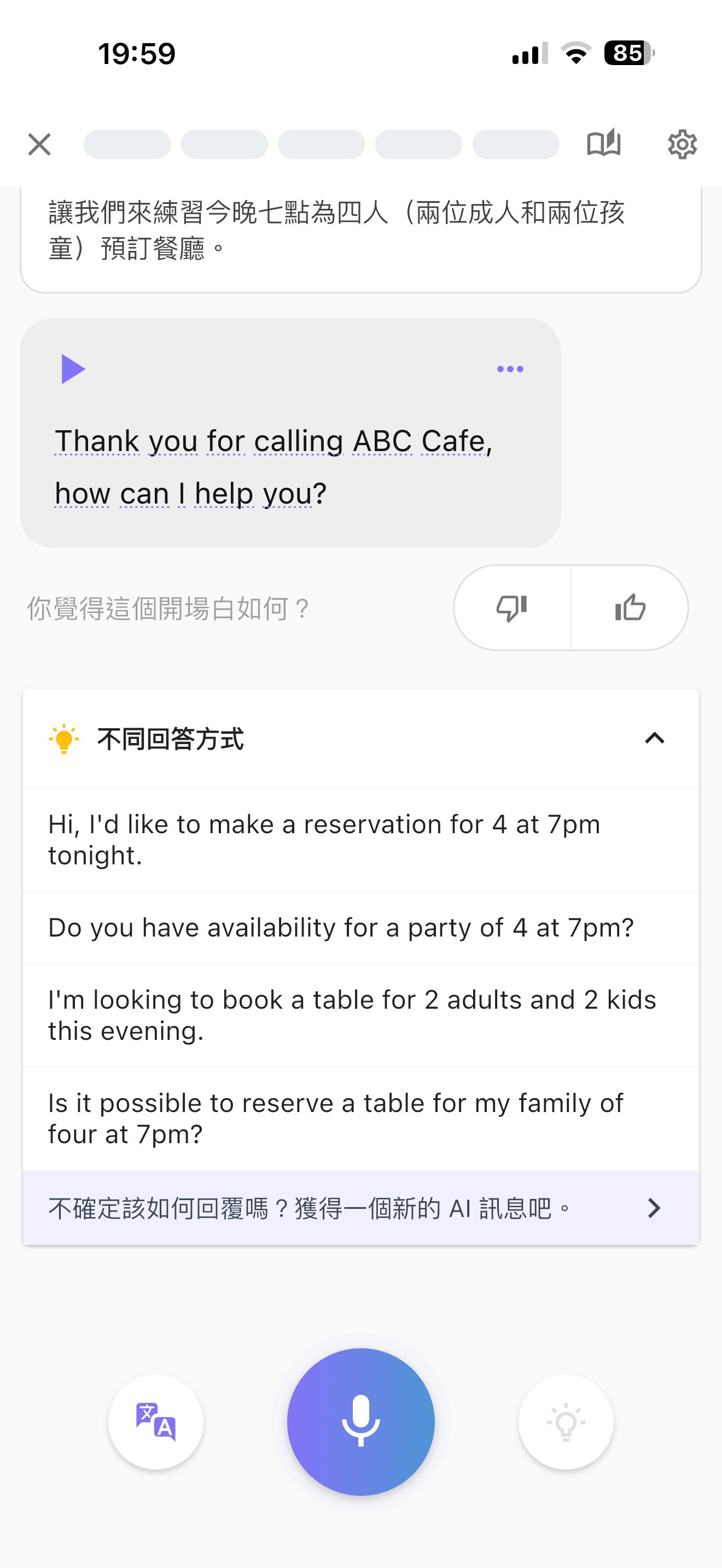Open the book icon in the top bar
722x1568 pixels.
pyautogui.click(x=603, y=144)
